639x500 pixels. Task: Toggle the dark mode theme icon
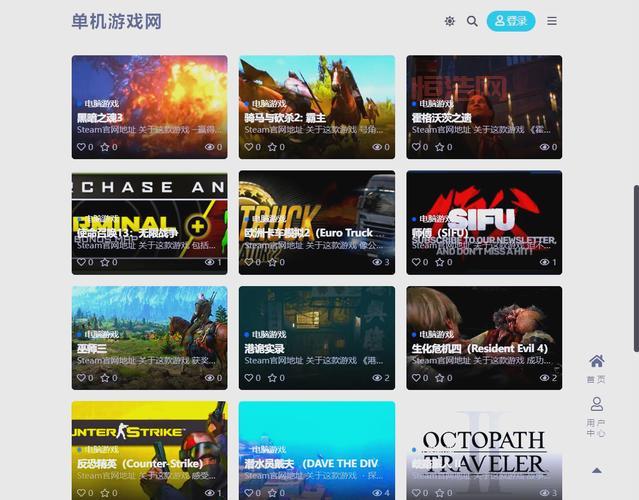(450, 21)
